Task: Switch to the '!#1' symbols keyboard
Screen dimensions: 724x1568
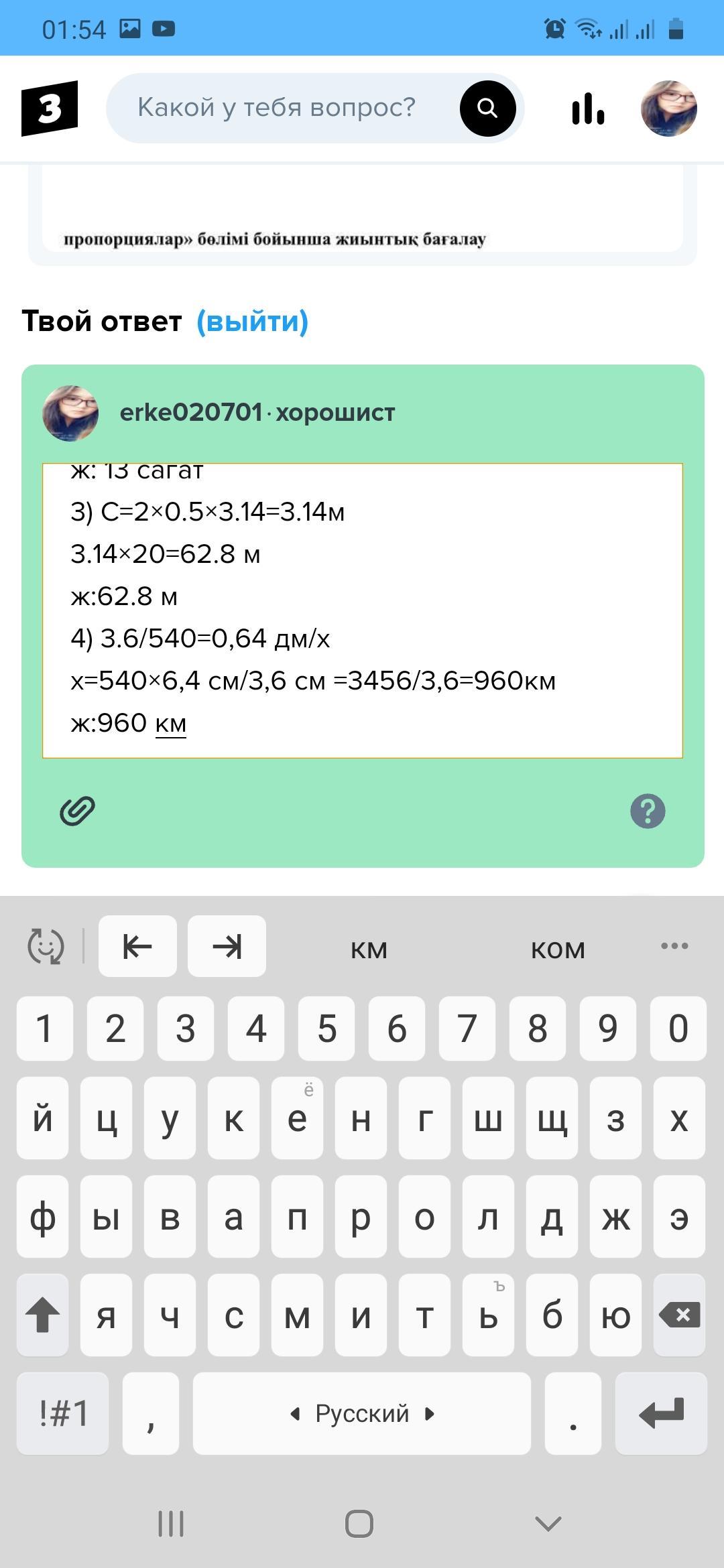Action: pyautogui.click(x=63, y=1413)
